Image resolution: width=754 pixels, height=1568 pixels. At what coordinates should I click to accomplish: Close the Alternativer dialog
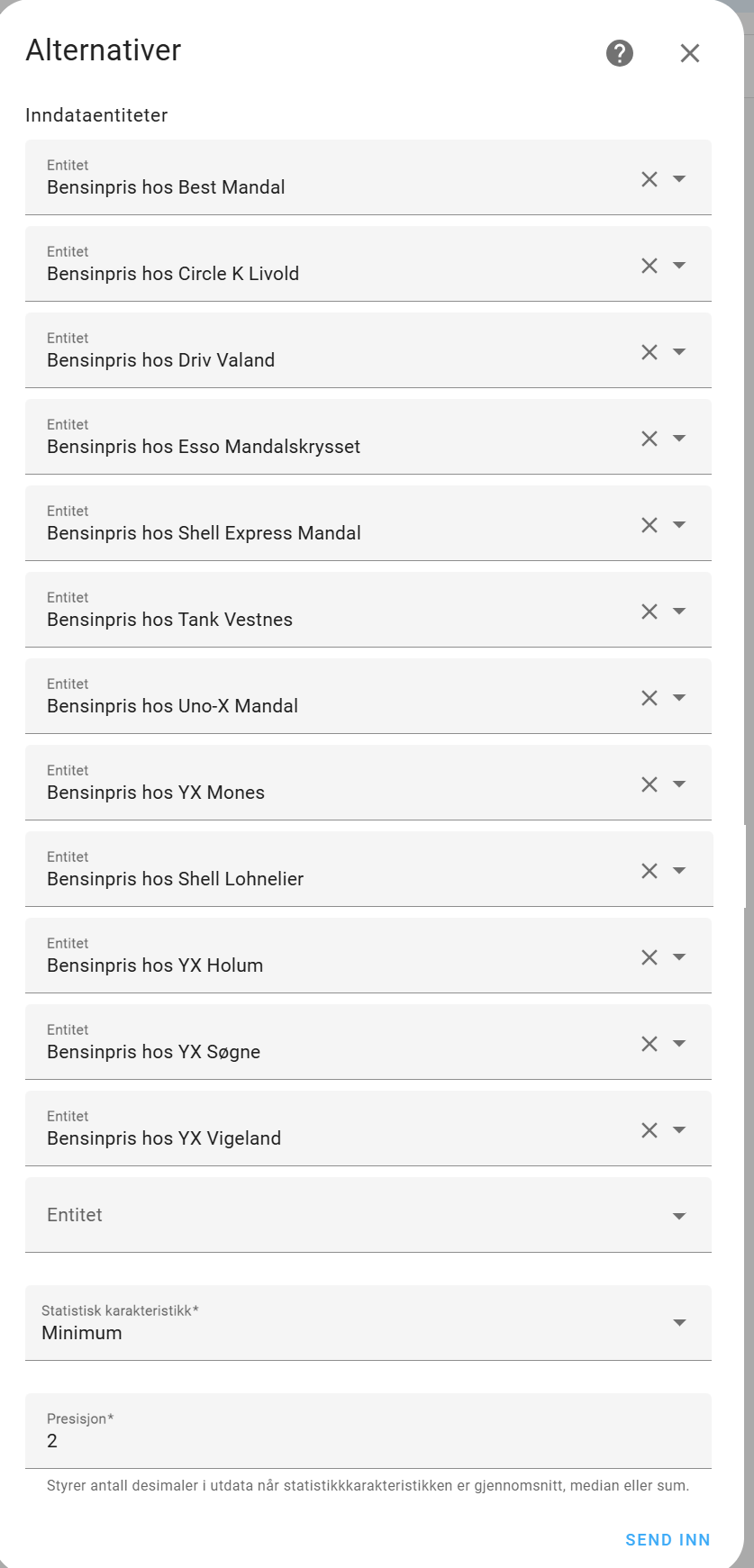point(690,54)
